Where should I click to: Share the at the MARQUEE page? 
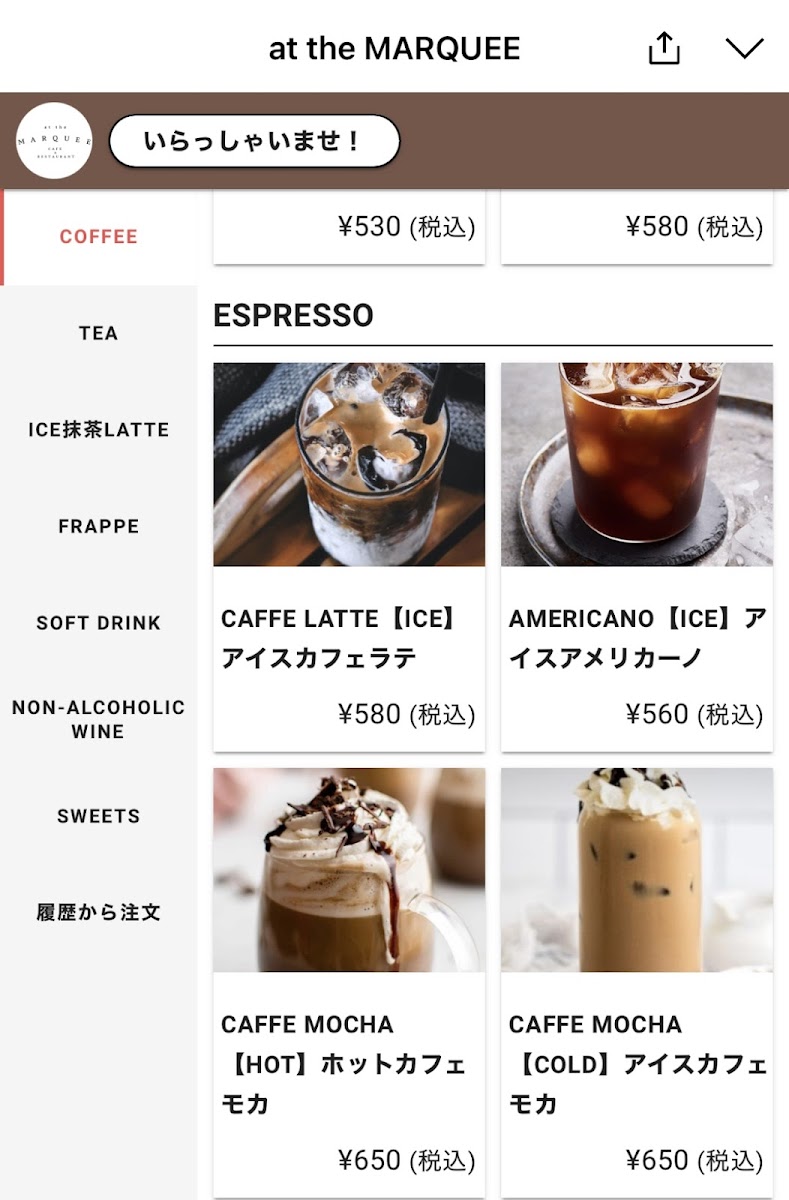tap(664, 48)
